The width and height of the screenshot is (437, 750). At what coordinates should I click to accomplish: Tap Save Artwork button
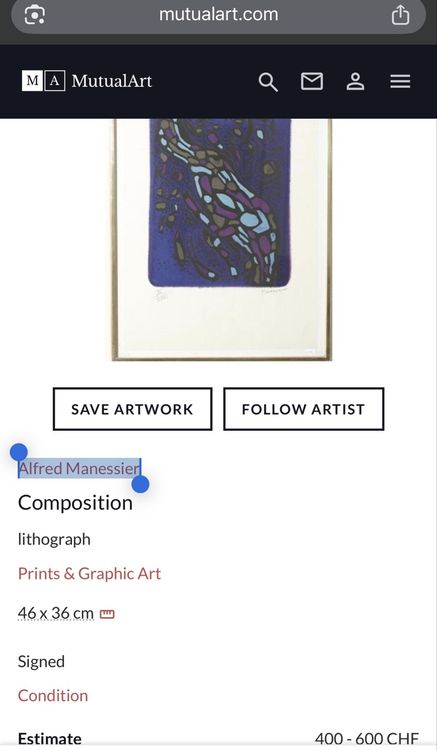click(132, 409)
